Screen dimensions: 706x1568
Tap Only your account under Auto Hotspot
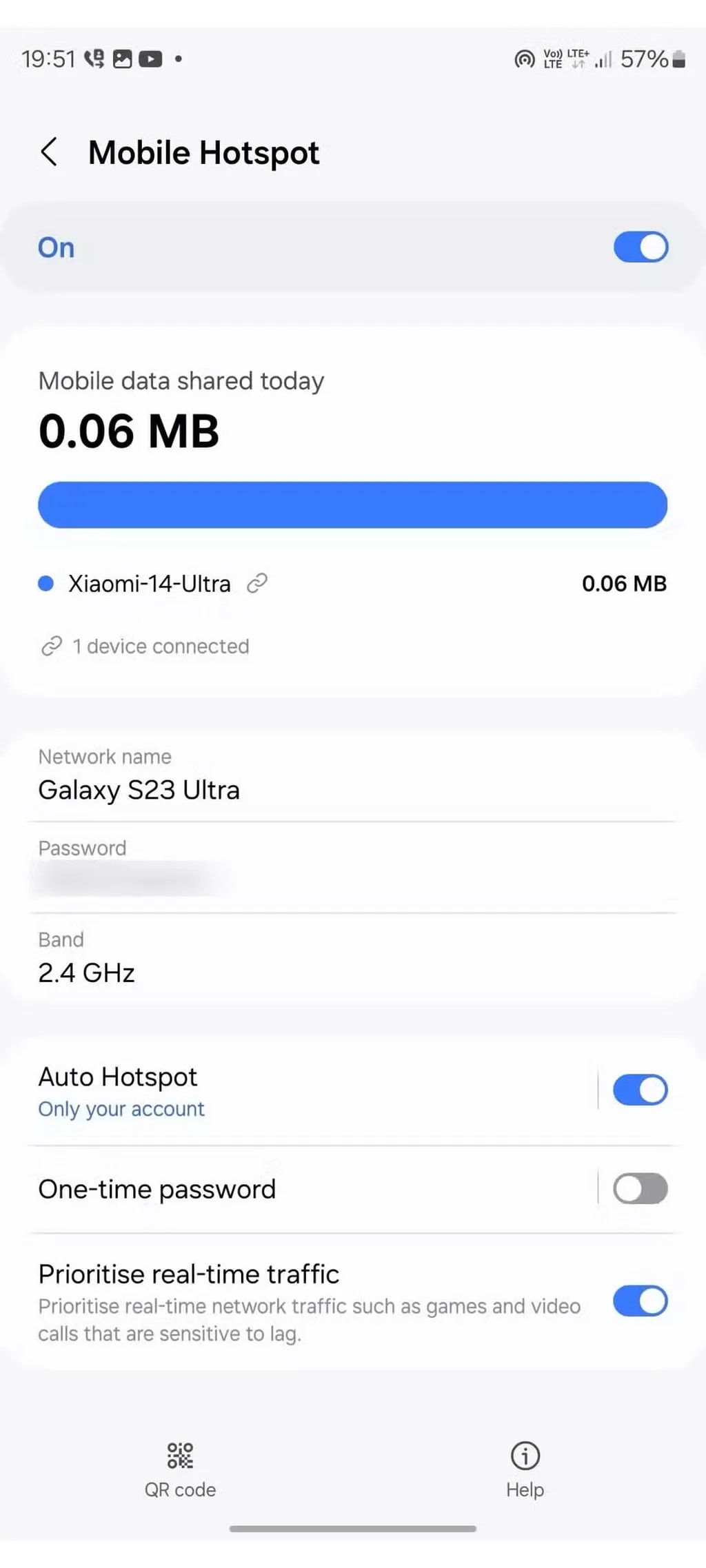[x=121, y=1108]
